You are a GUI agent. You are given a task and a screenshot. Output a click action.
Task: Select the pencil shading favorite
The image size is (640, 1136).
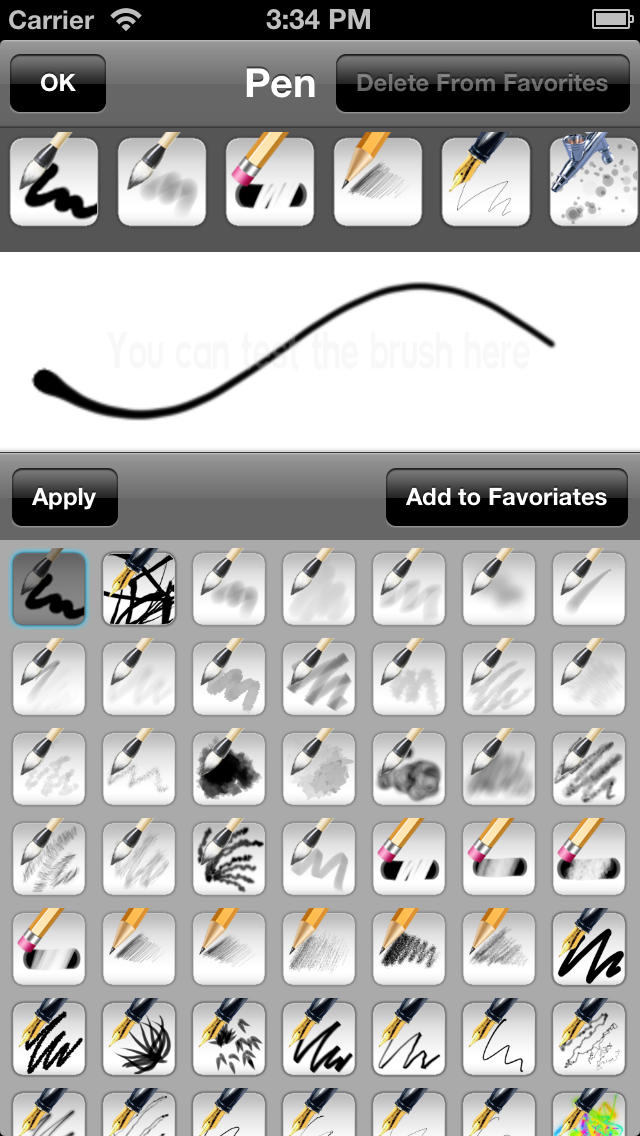[x=378, y=181]
